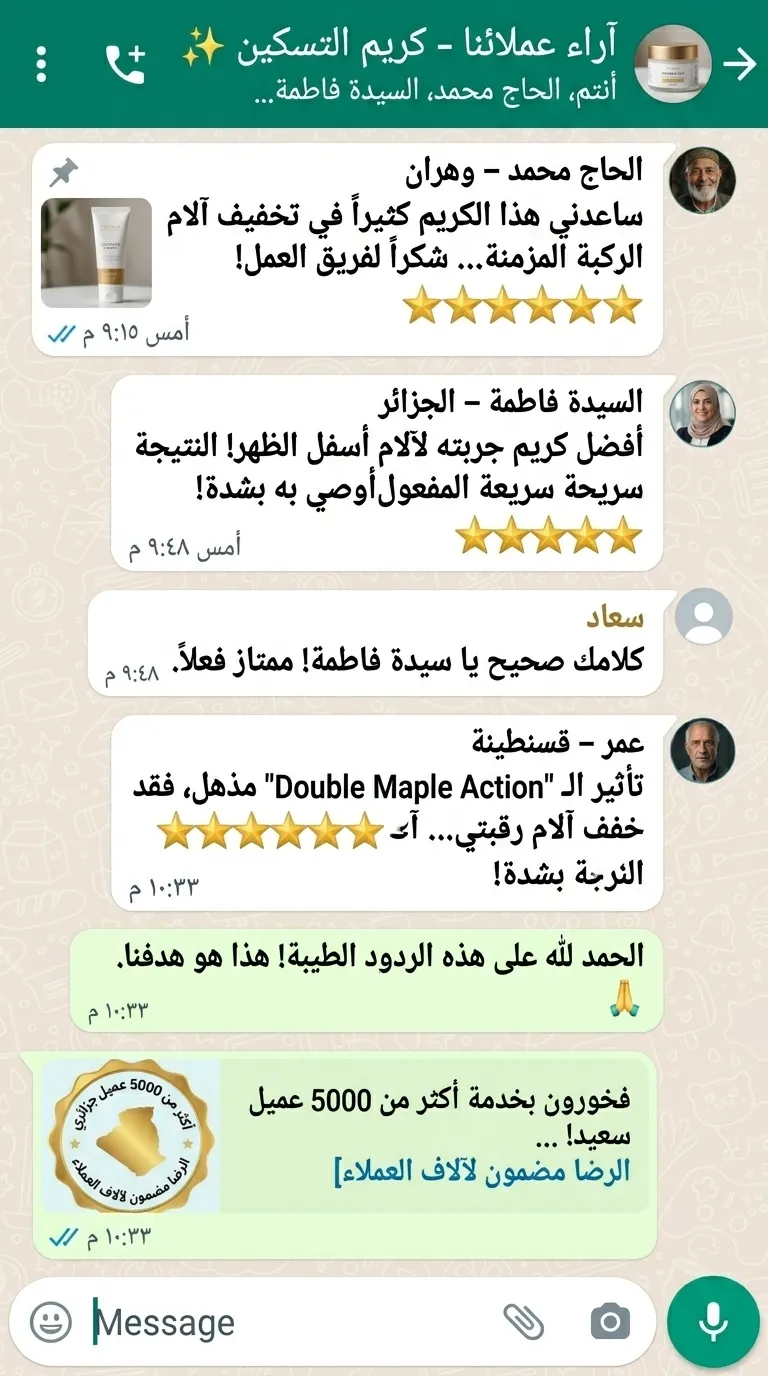Open the camera from the message bar

(x=610, y=1322)
